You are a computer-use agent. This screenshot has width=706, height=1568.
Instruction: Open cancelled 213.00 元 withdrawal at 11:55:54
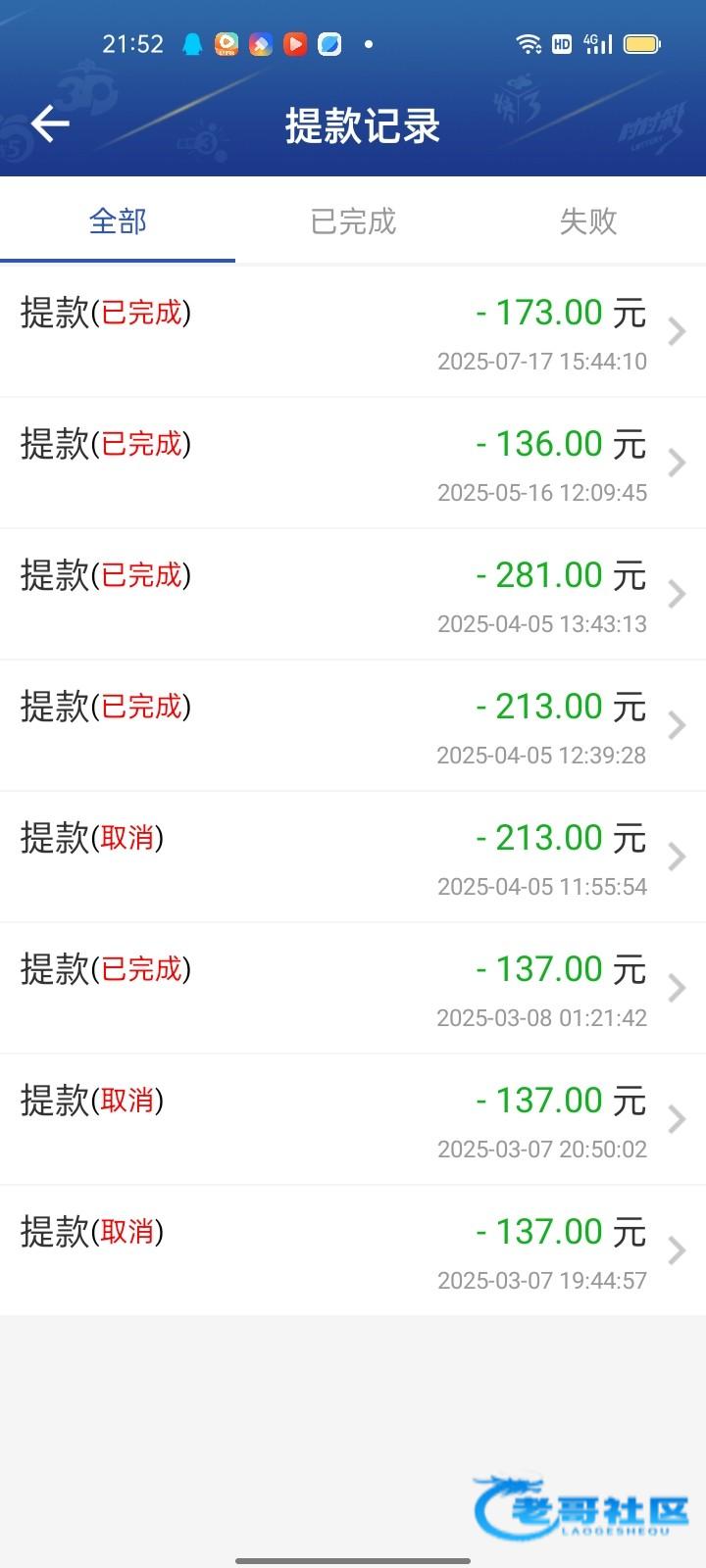coord(353,857)
